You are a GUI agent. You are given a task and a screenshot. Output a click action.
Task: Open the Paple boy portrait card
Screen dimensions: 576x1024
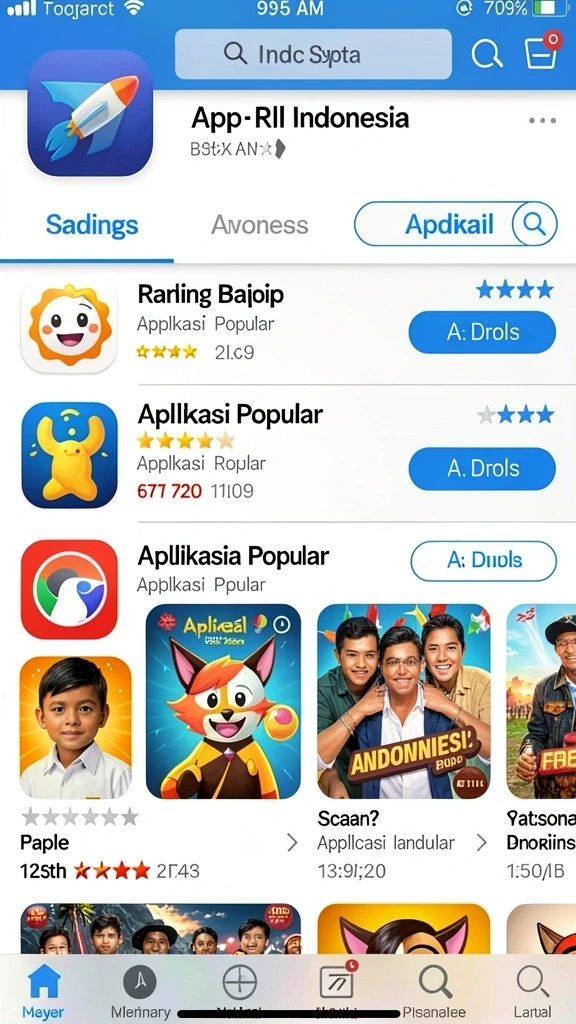click(75, 728)
